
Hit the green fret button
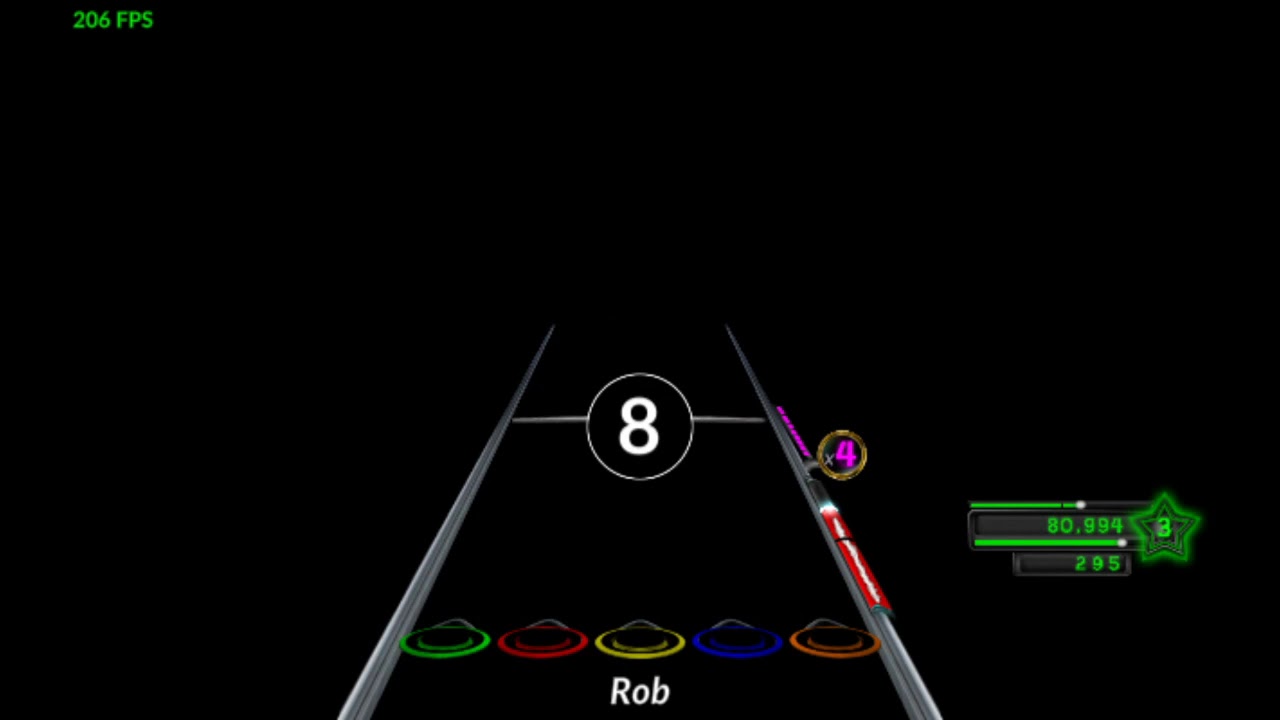click(x=445, y=640)
